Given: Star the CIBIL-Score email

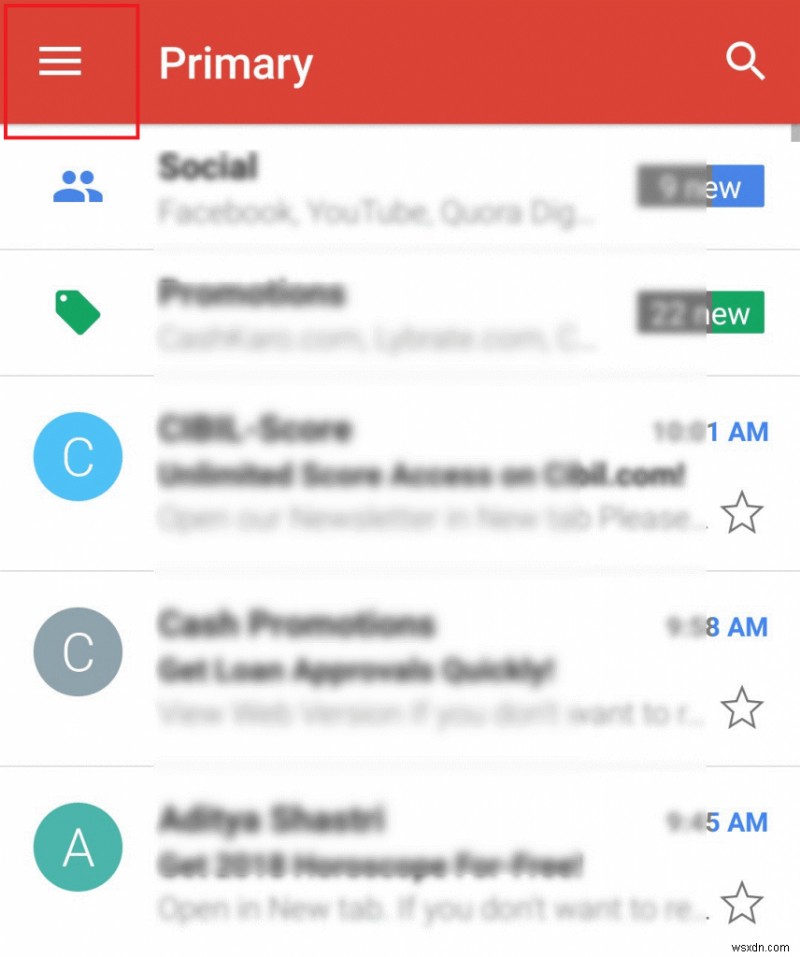Looking at the screenshot, I should coord(744,512).
